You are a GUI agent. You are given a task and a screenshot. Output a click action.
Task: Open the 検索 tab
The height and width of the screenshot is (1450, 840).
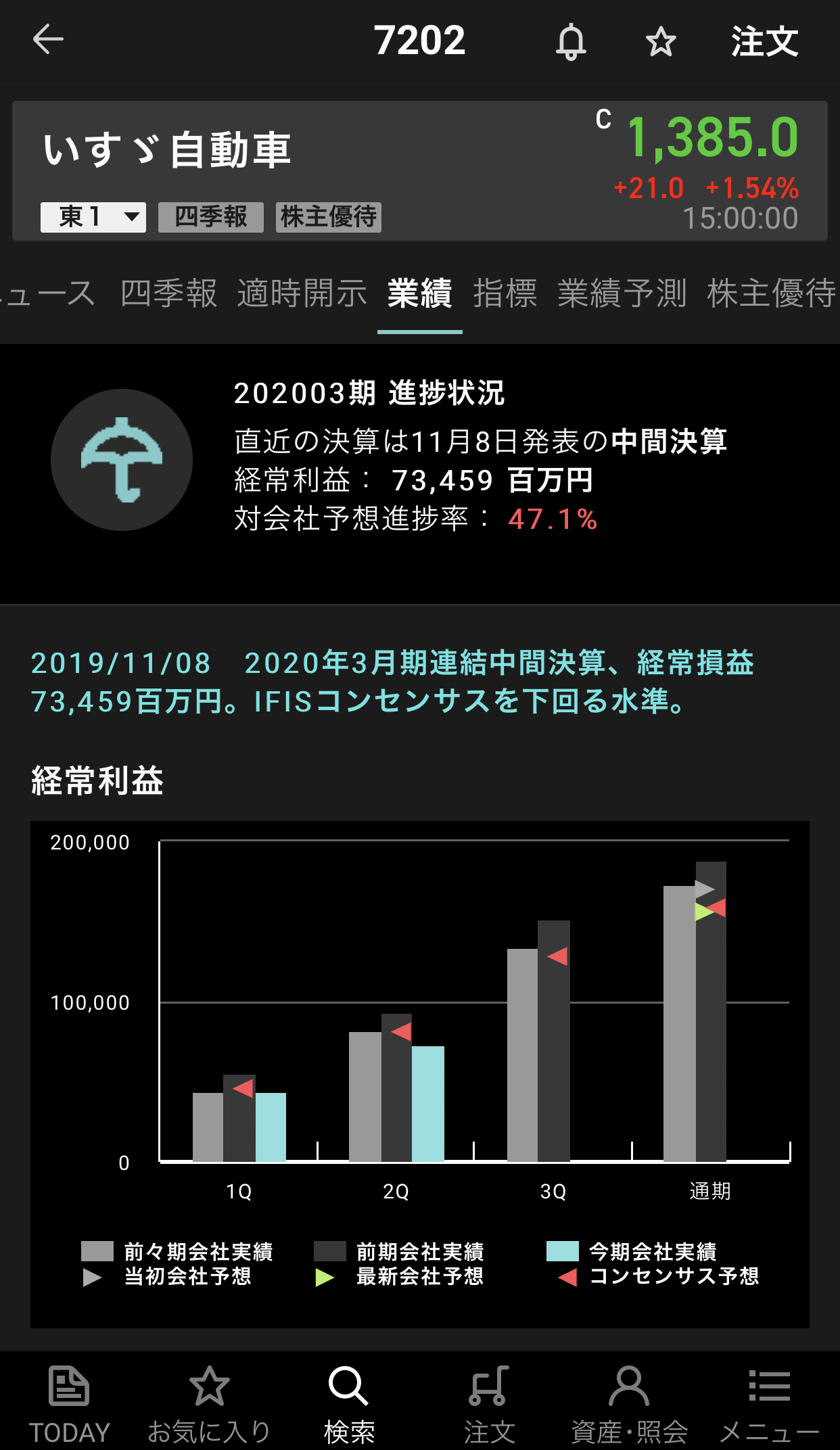coord(349,1404)
